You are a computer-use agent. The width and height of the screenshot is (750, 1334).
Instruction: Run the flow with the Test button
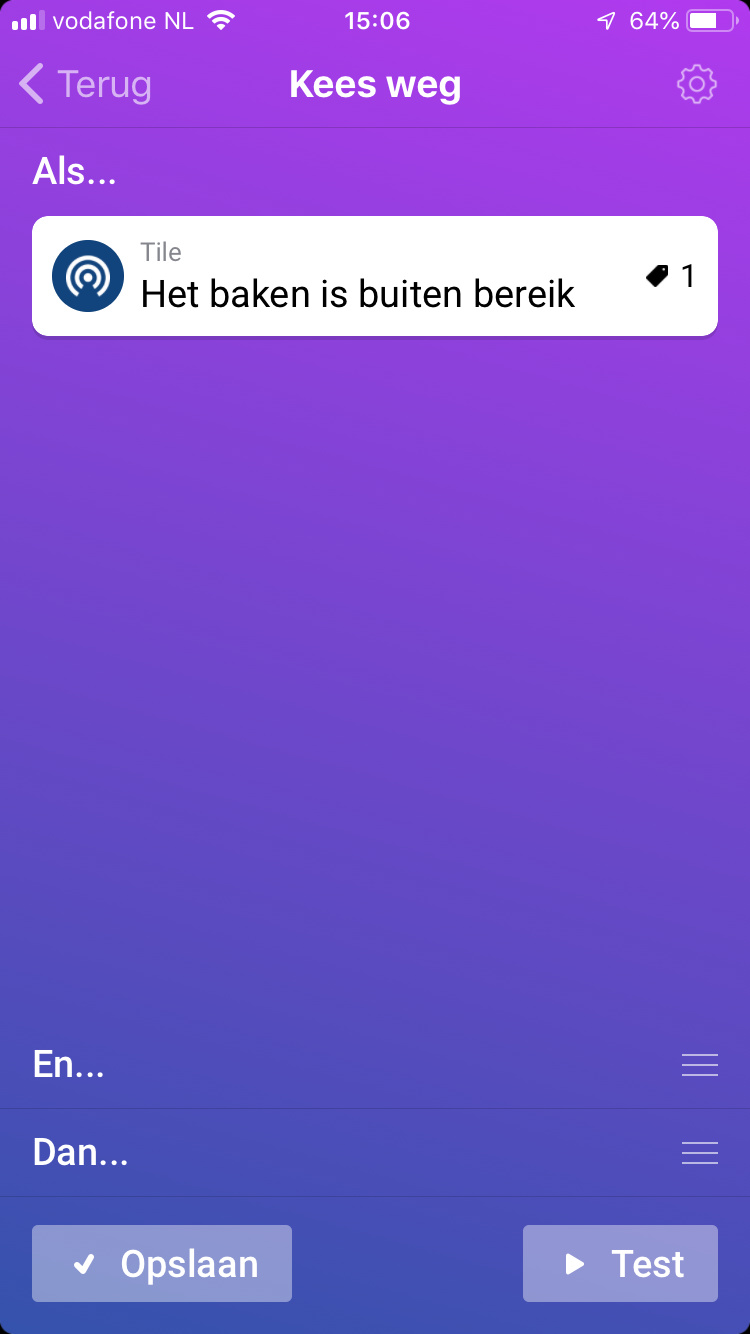tap(620, 1264)
